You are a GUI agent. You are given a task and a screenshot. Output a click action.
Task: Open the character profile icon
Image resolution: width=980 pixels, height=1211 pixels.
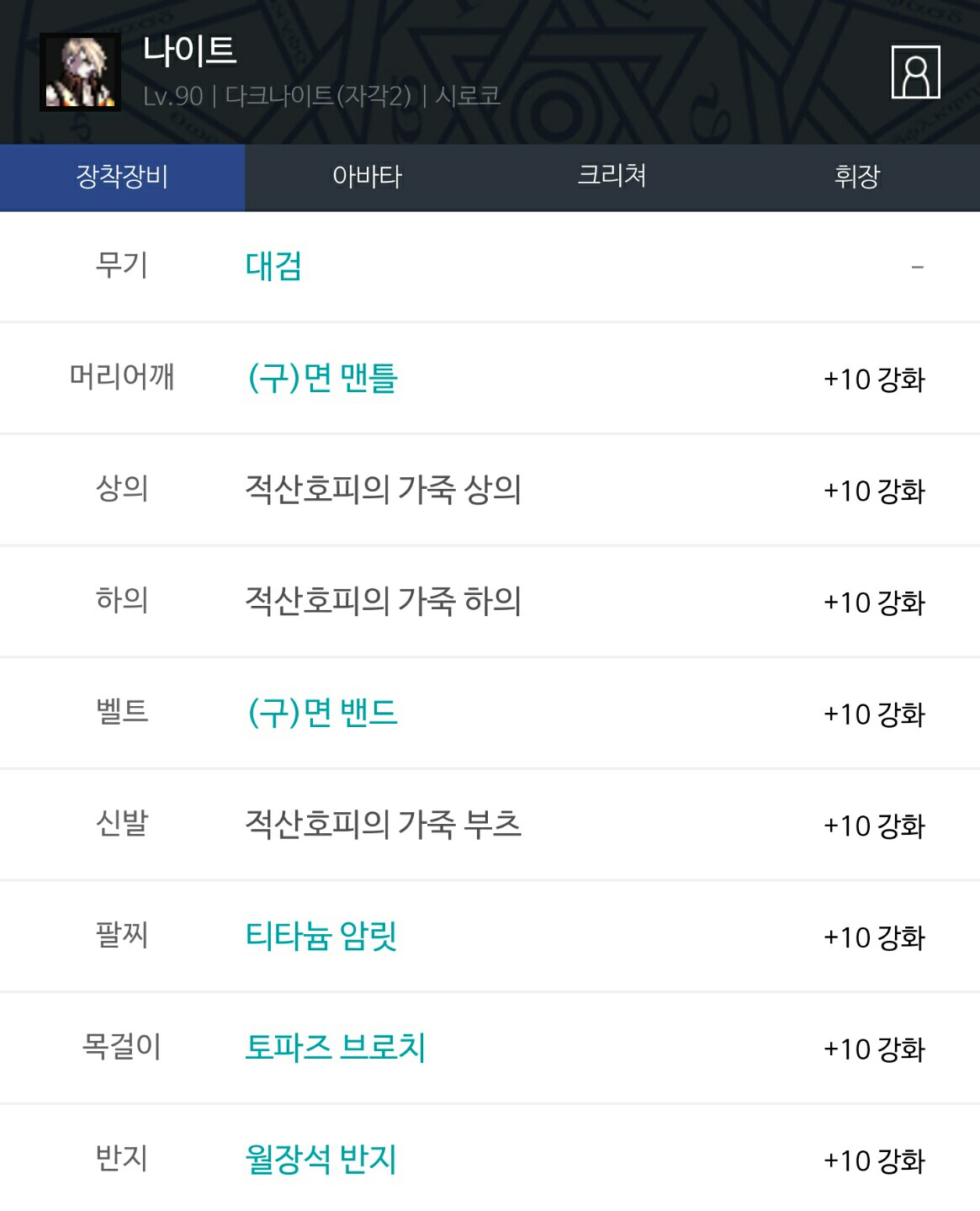[915, 72]
